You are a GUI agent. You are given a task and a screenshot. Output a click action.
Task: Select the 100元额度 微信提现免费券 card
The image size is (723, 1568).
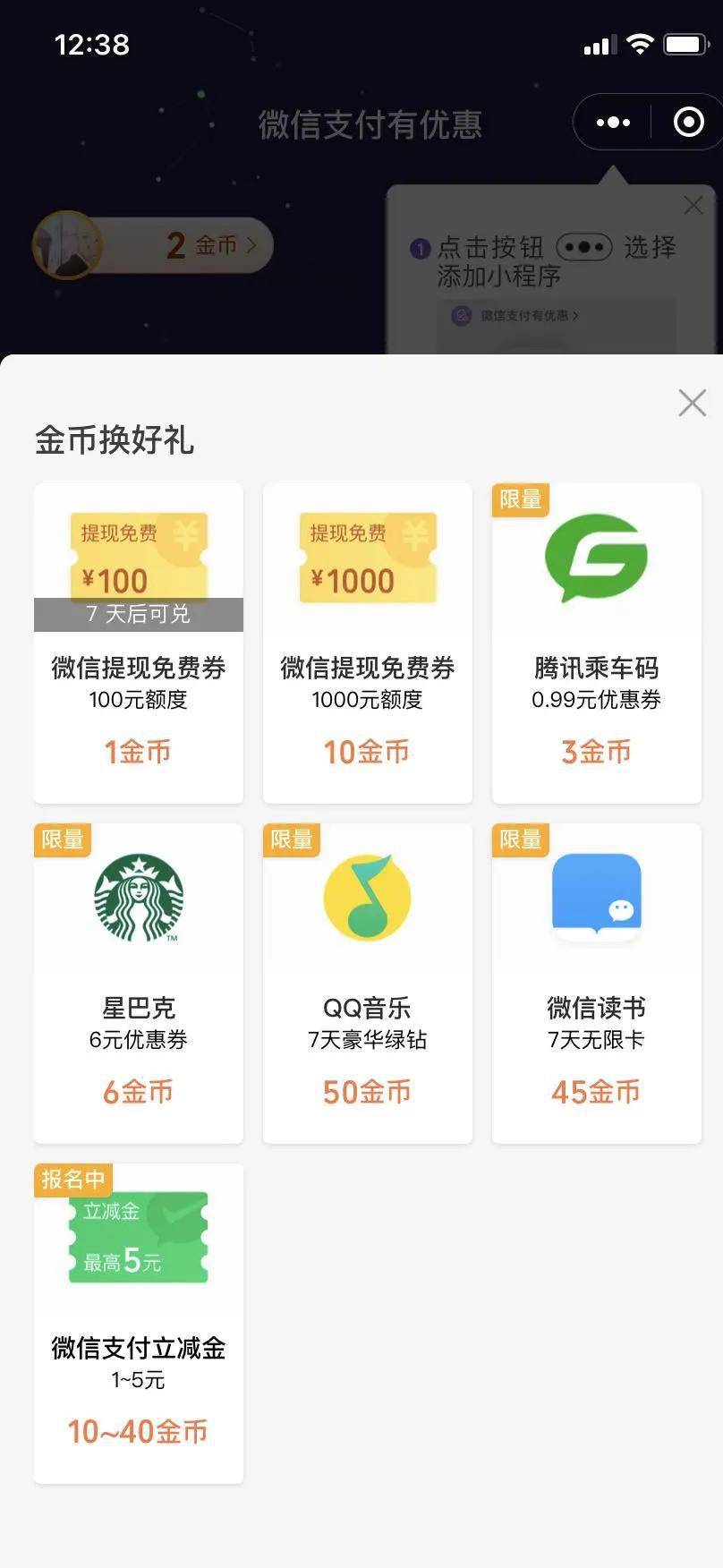(x=139, y=643)
